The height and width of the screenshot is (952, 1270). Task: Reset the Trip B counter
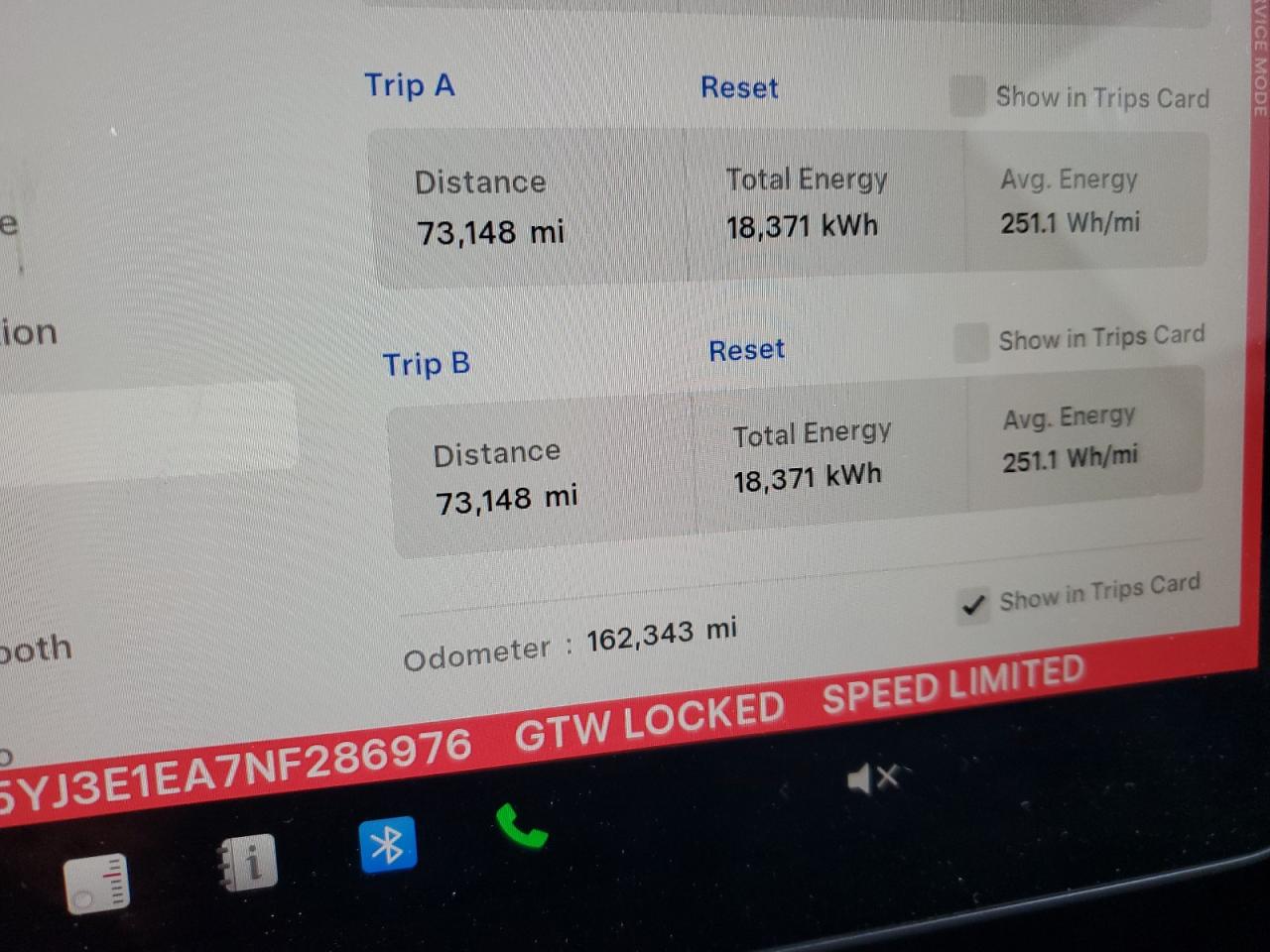746,350
